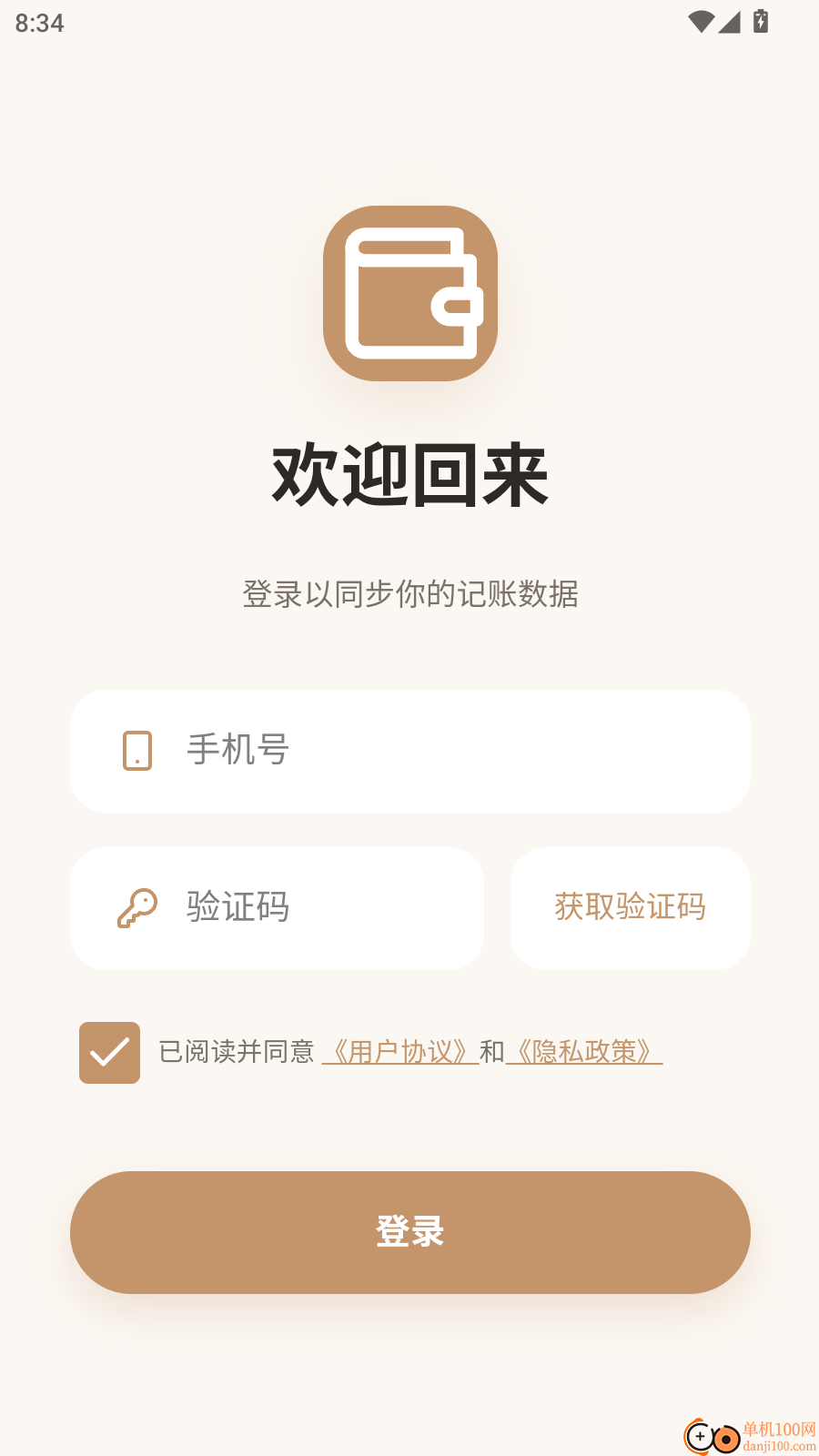
Task: Click 获取验证码 to request a code
Action: point(631,907)
